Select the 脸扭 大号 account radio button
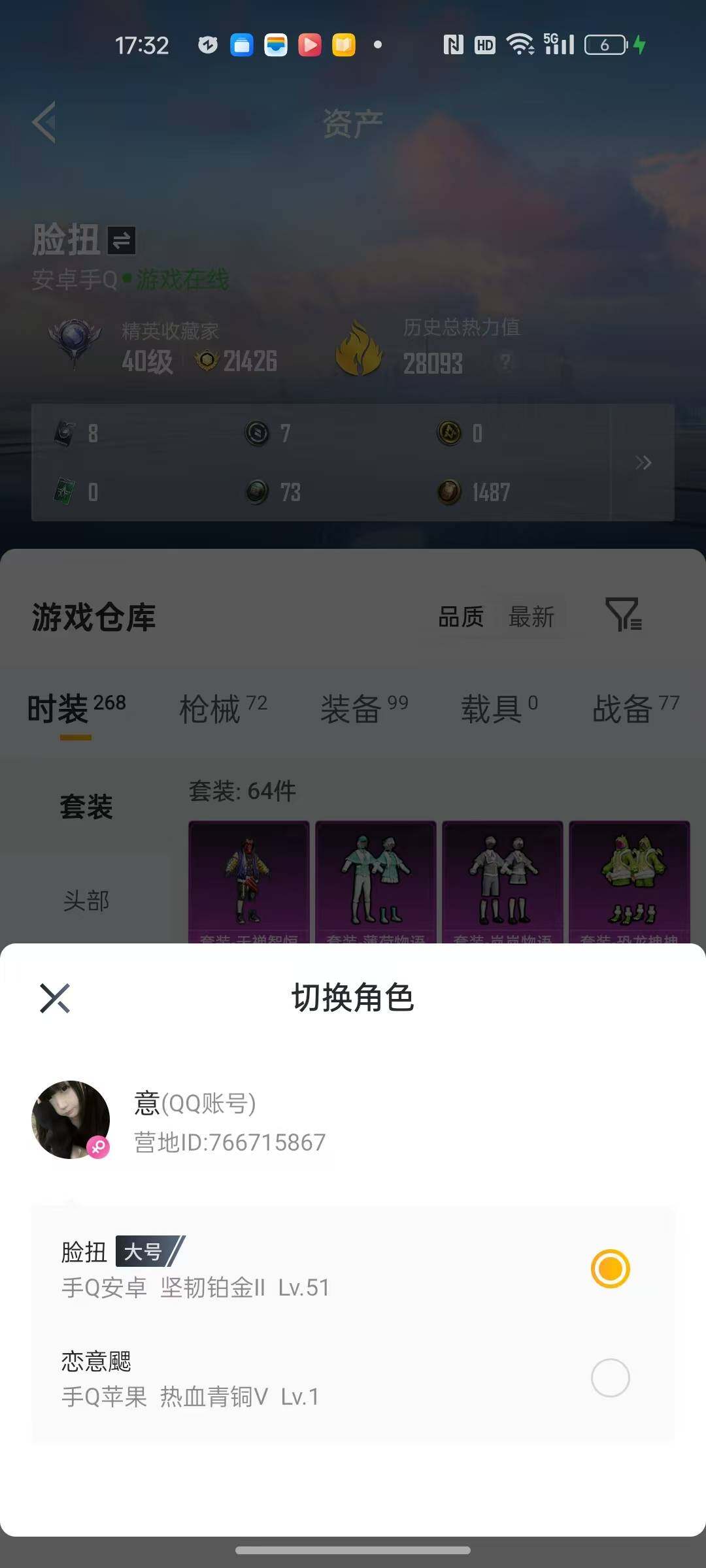The height and width of the screenshot is (1568, 706). pos(610,1267)
